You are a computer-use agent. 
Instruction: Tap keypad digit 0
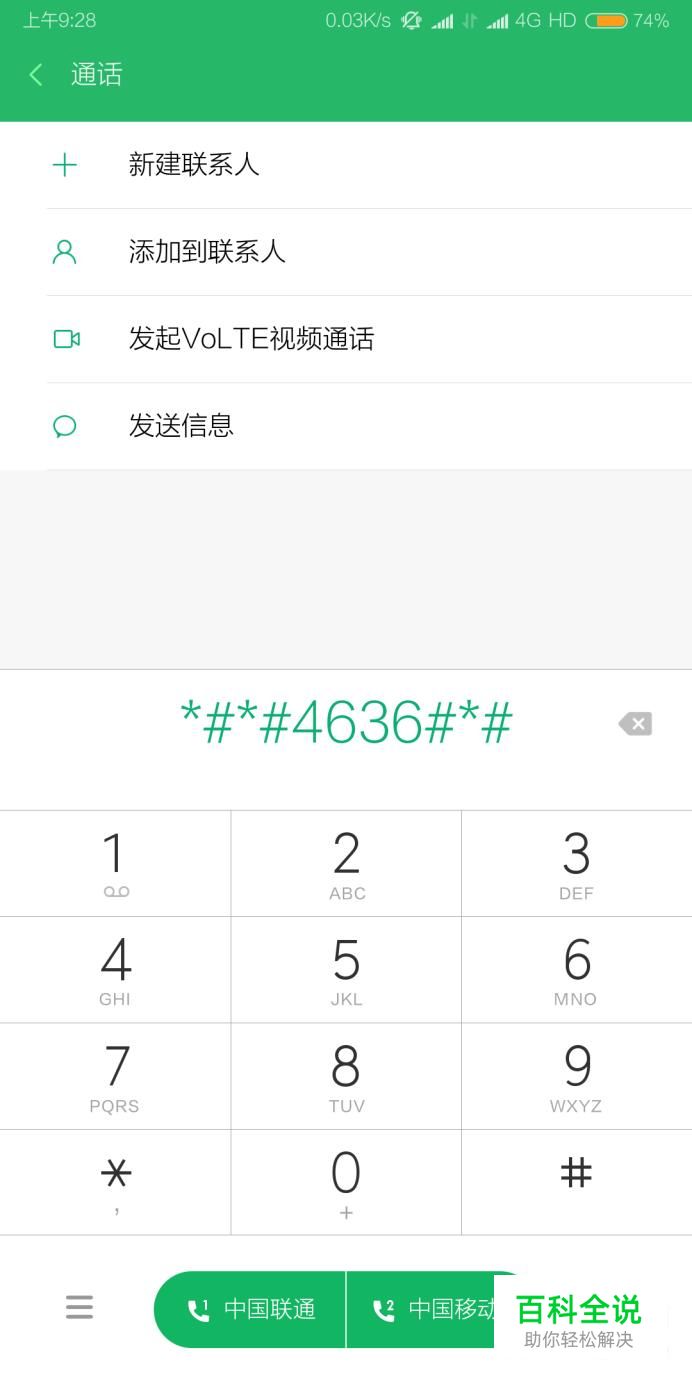point(346,1183)
